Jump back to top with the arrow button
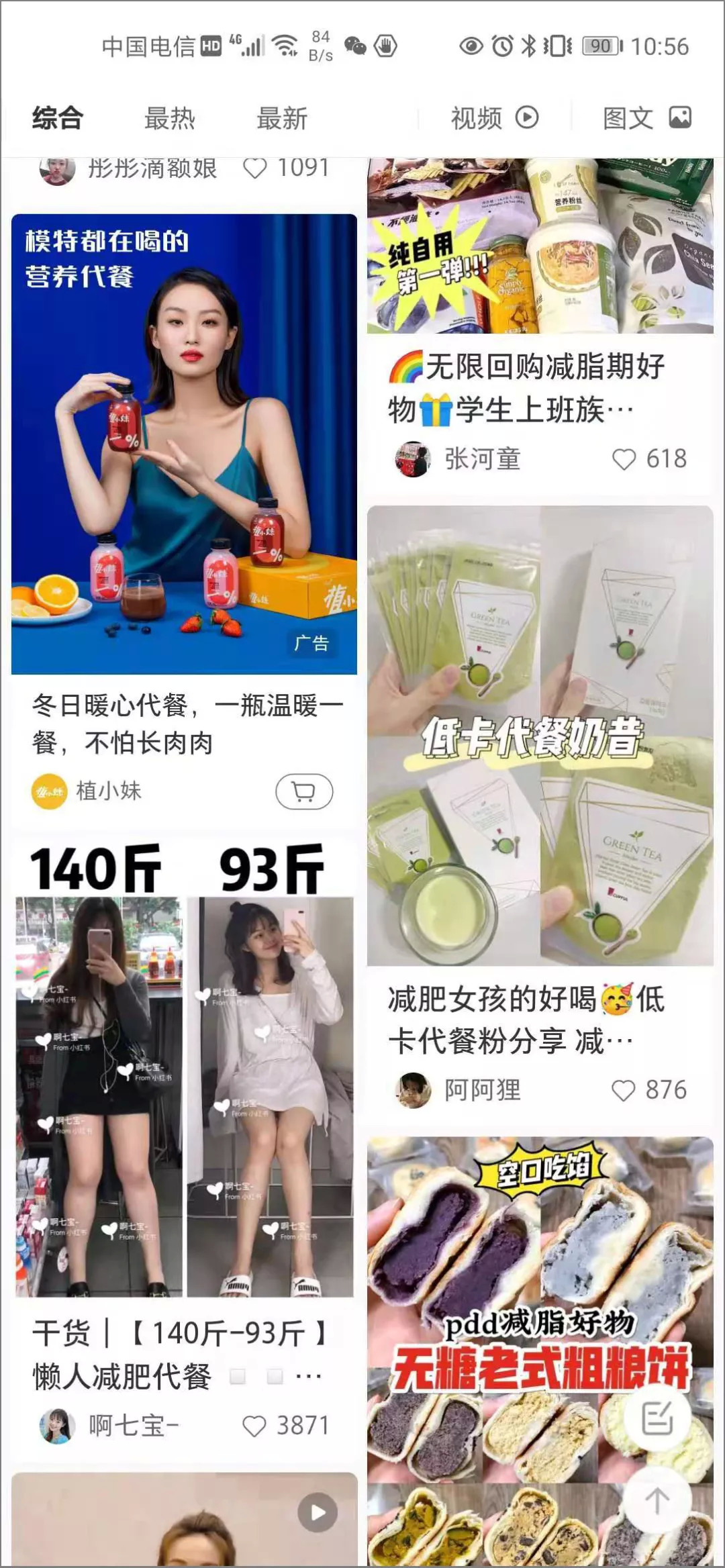Screen dimensions: 725x1568 (657, 1500)
